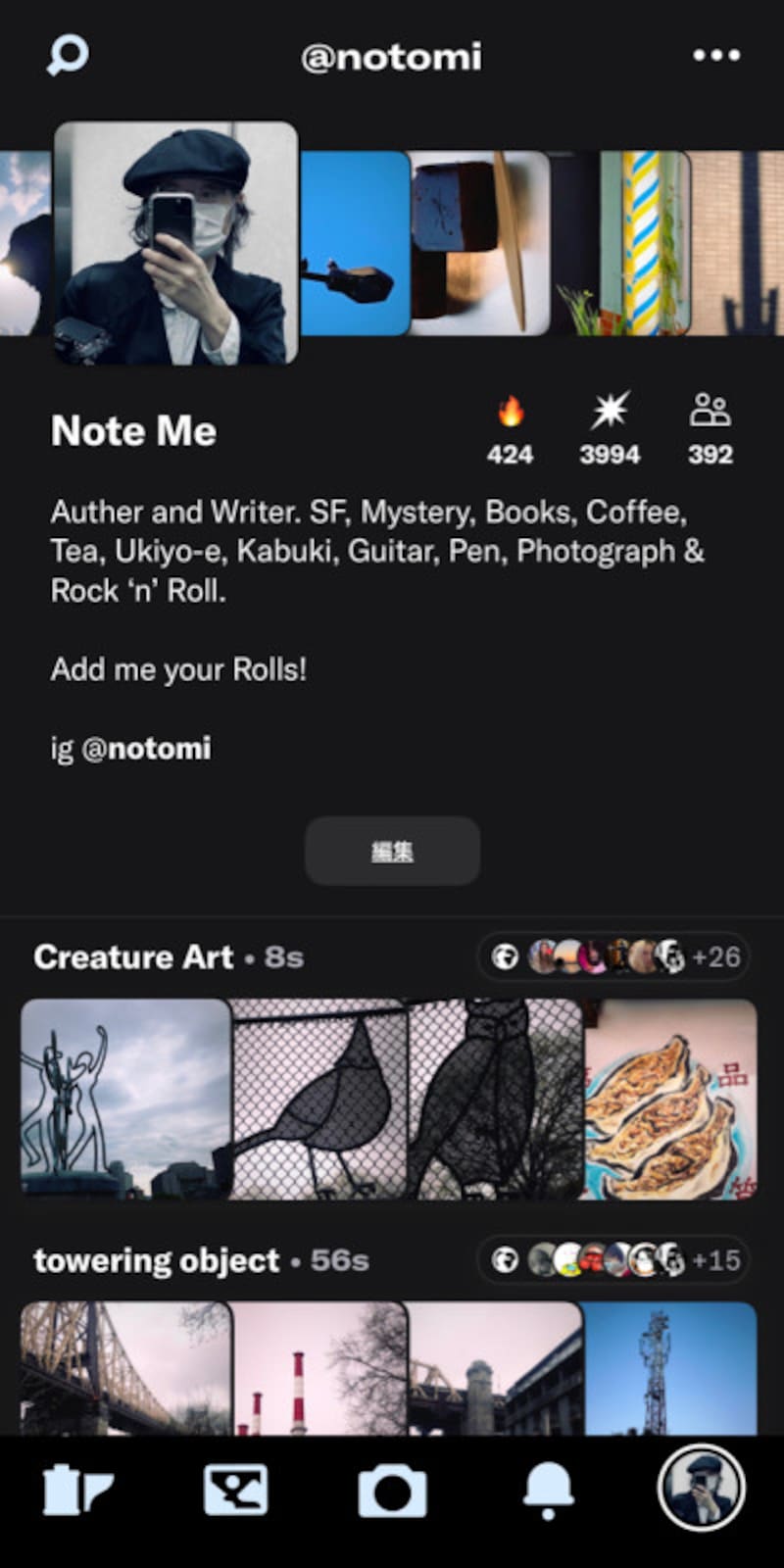Open the bridge photo in towering object

point(124,1368)
